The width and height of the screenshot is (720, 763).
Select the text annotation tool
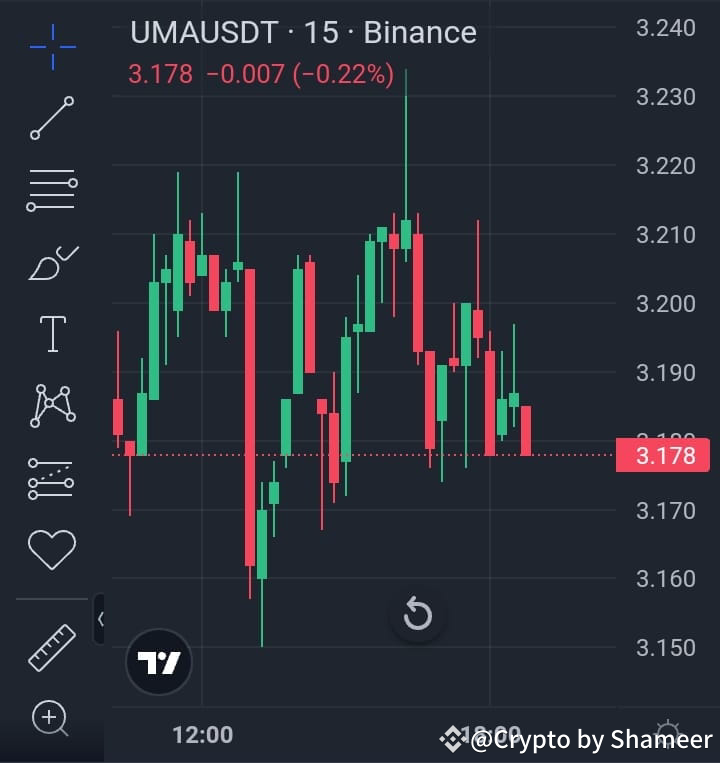pos(52,333)
